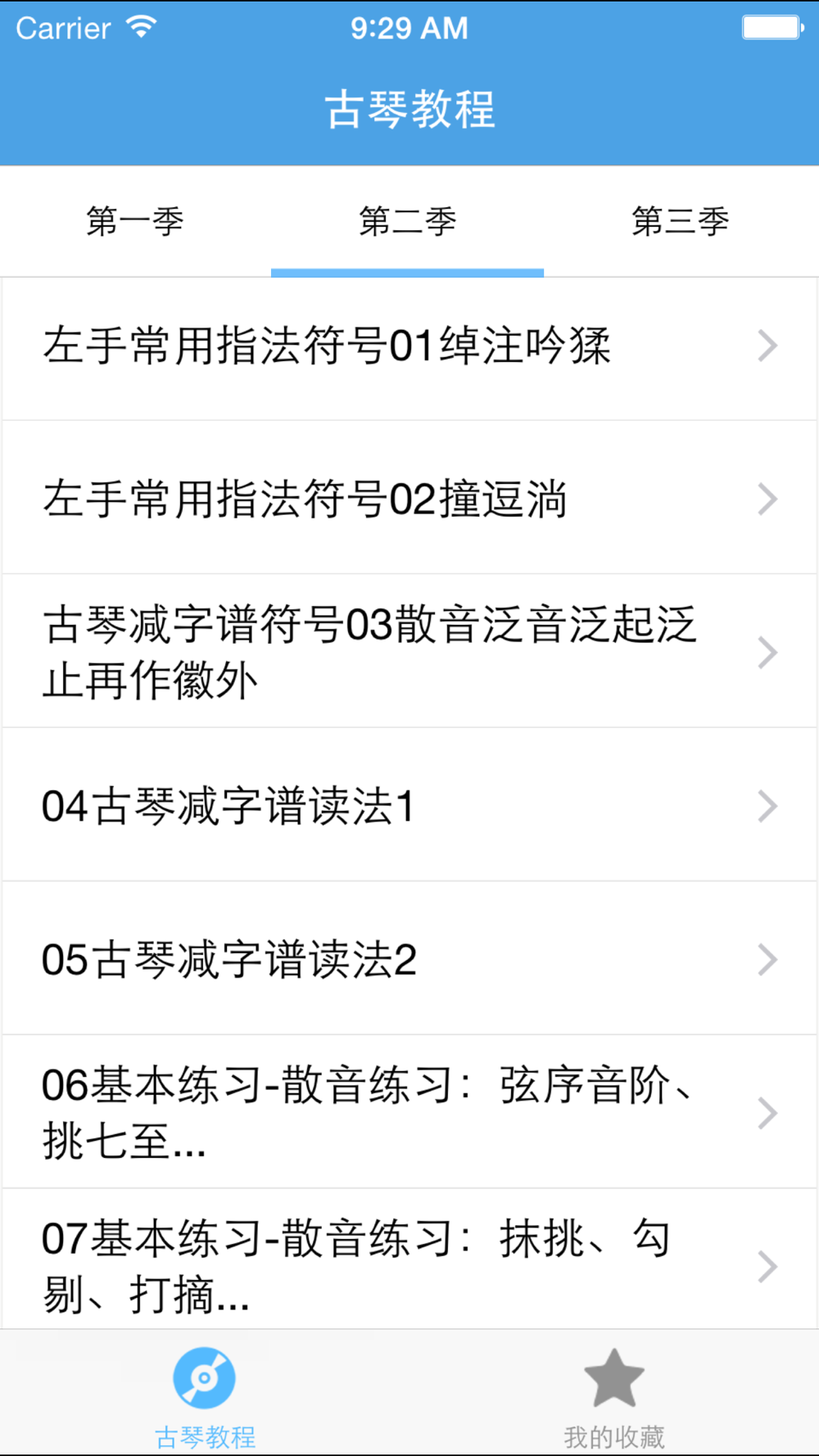Screen dimensions: 819x1456
Task: Open lesson 左手常用指法符号02撞逗淌
Action: [409, 499]
